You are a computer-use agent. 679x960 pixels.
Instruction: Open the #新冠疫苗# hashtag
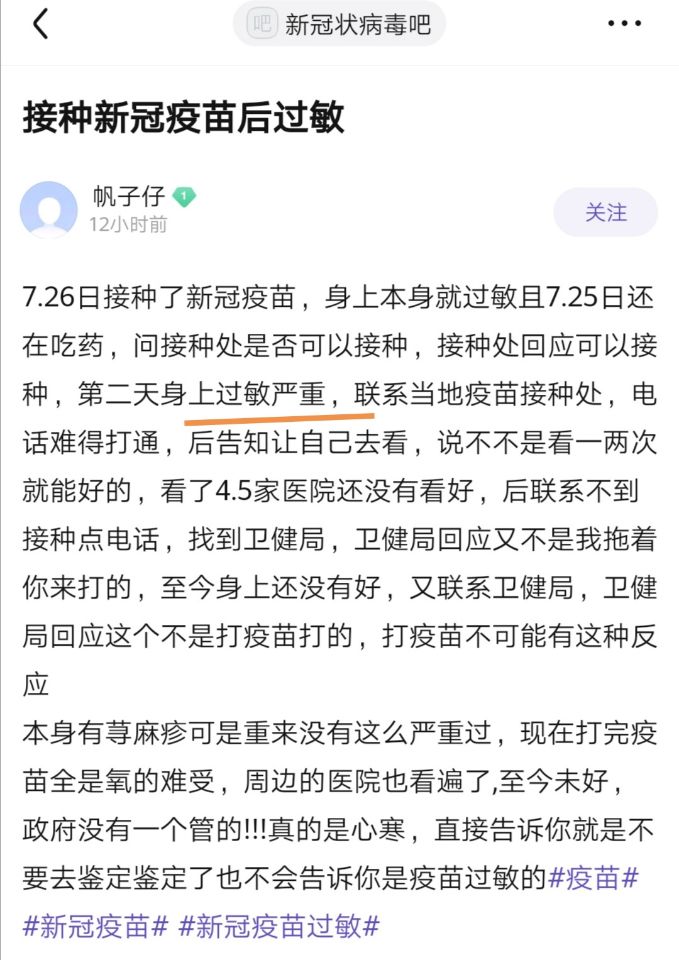[x=95, y=926]
